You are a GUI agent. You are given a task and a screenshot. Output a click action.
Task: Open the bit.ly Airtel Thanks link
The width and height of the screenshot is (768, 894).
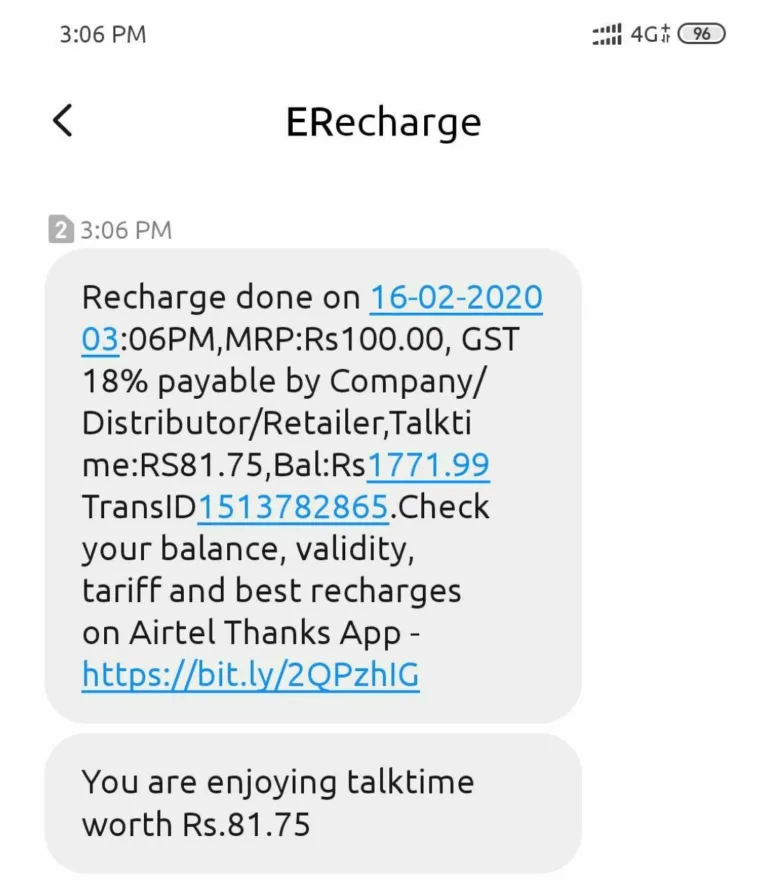tap(249, 675)
